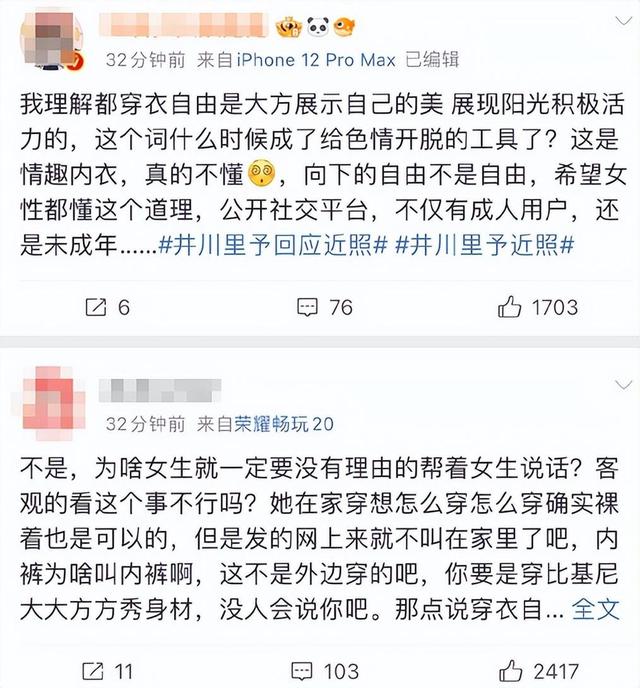Like the post with 1703 likes
Screen dimensions: 640x688
(x=539, y=307)
